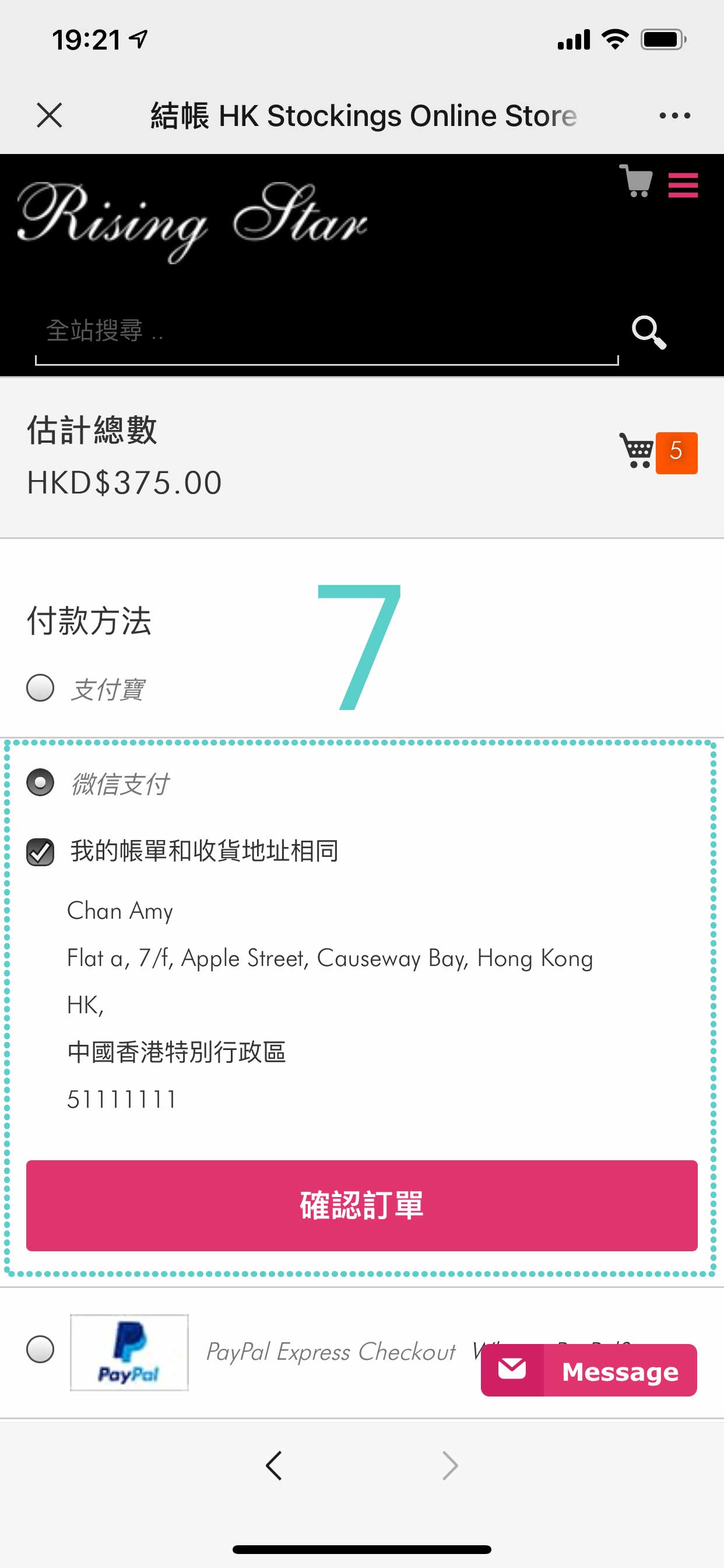The image size is (724, 1568).
Task: Go back with browser back arrow
Action: tap(274, 1465)
